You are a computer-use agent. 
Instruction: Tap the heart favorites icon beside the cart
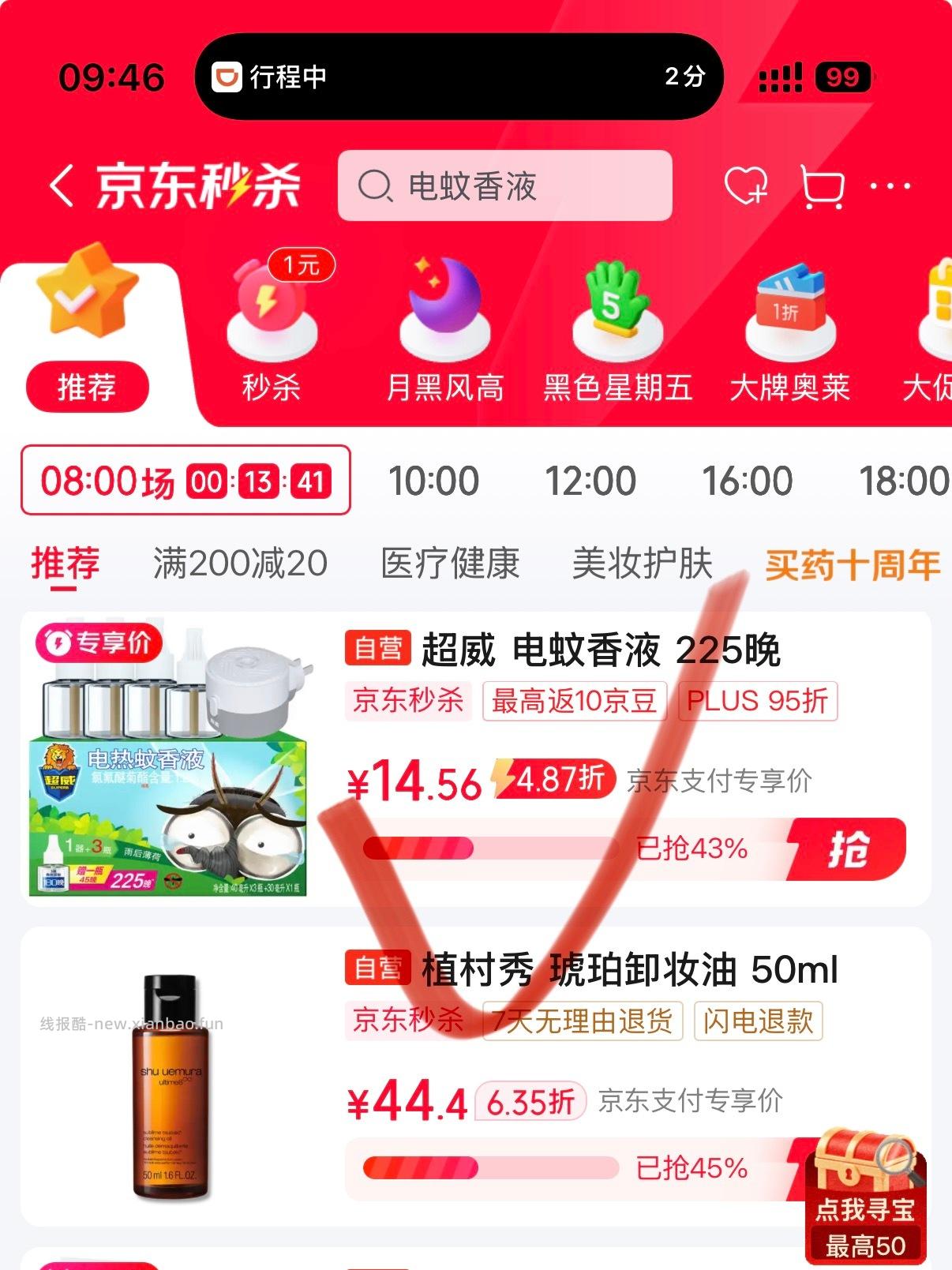[x=746, y=186]
